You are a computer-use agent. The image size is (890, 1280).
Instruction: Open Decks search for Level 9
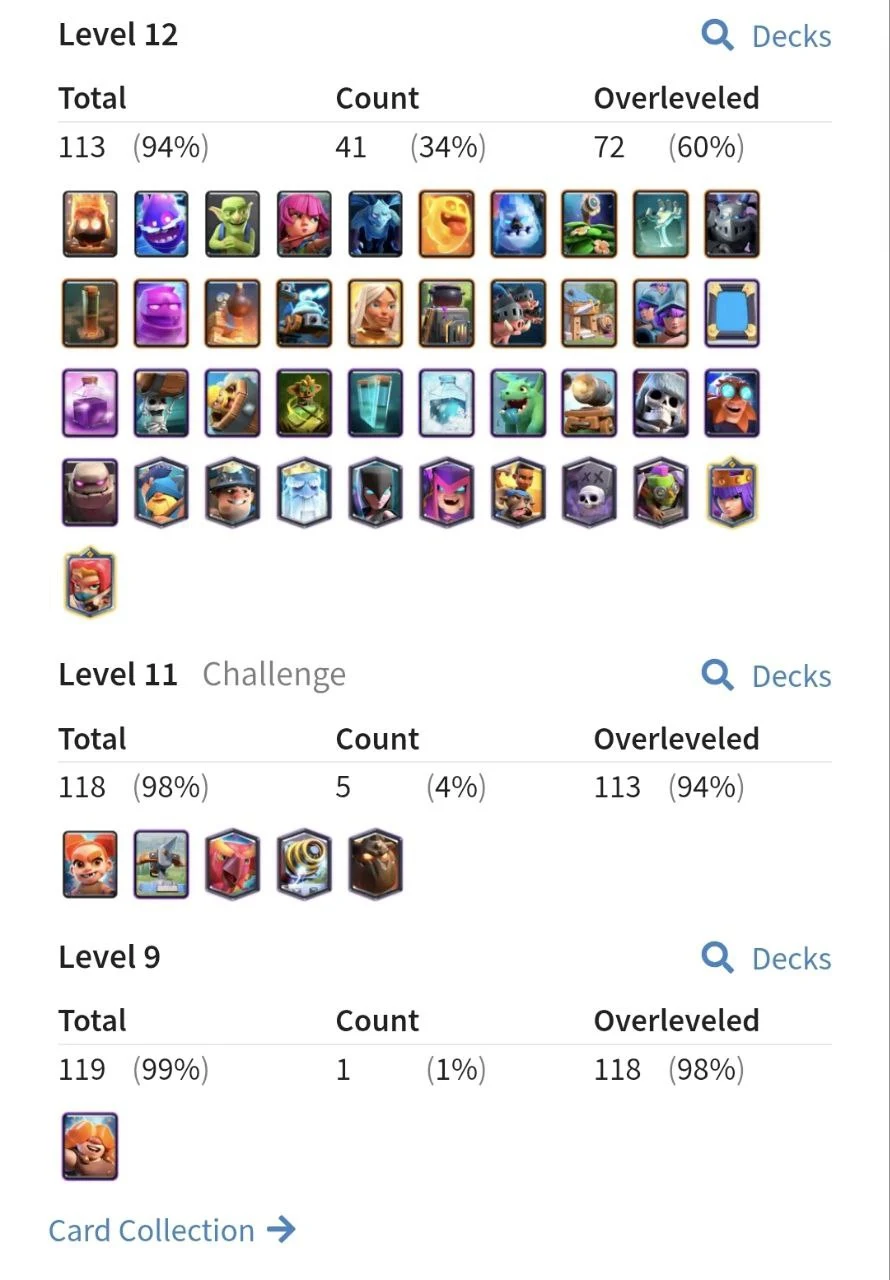(x=767, y=958)
